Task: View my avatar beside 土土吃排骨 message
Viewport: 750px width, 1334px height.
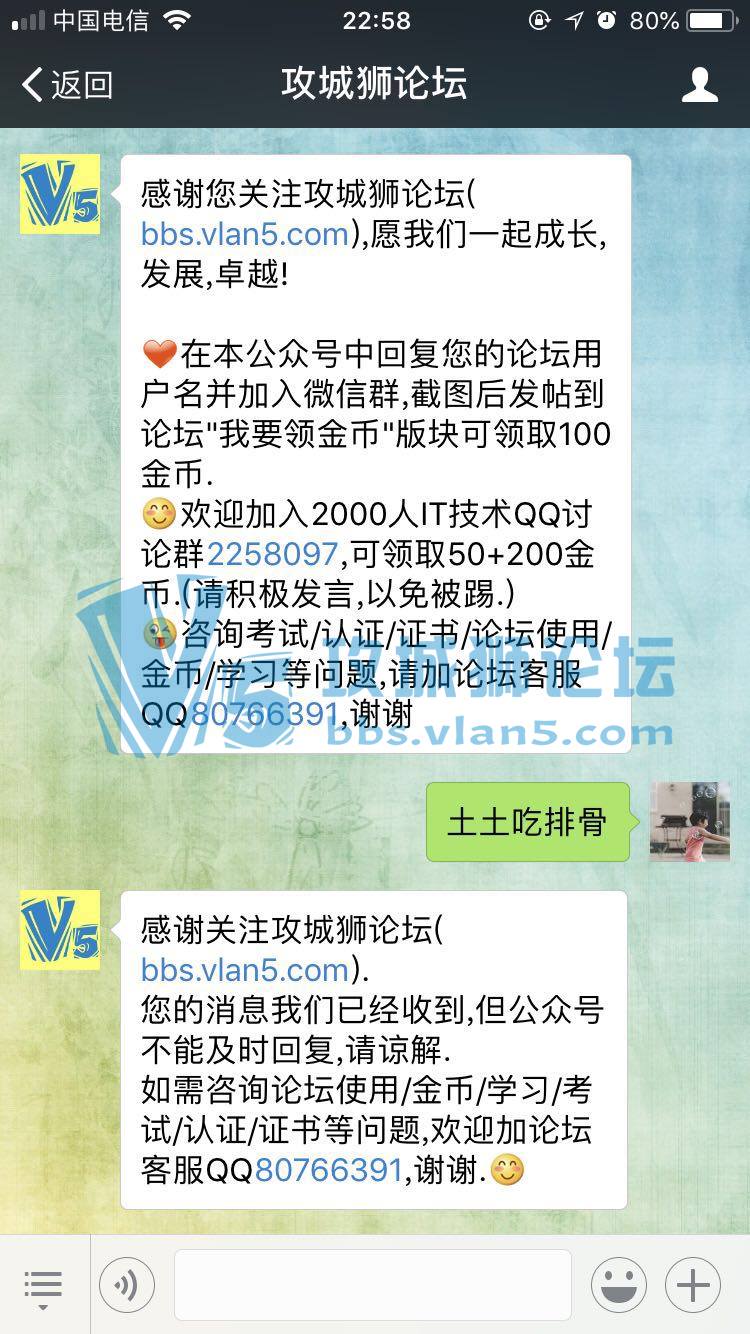Action: (689, 821)
